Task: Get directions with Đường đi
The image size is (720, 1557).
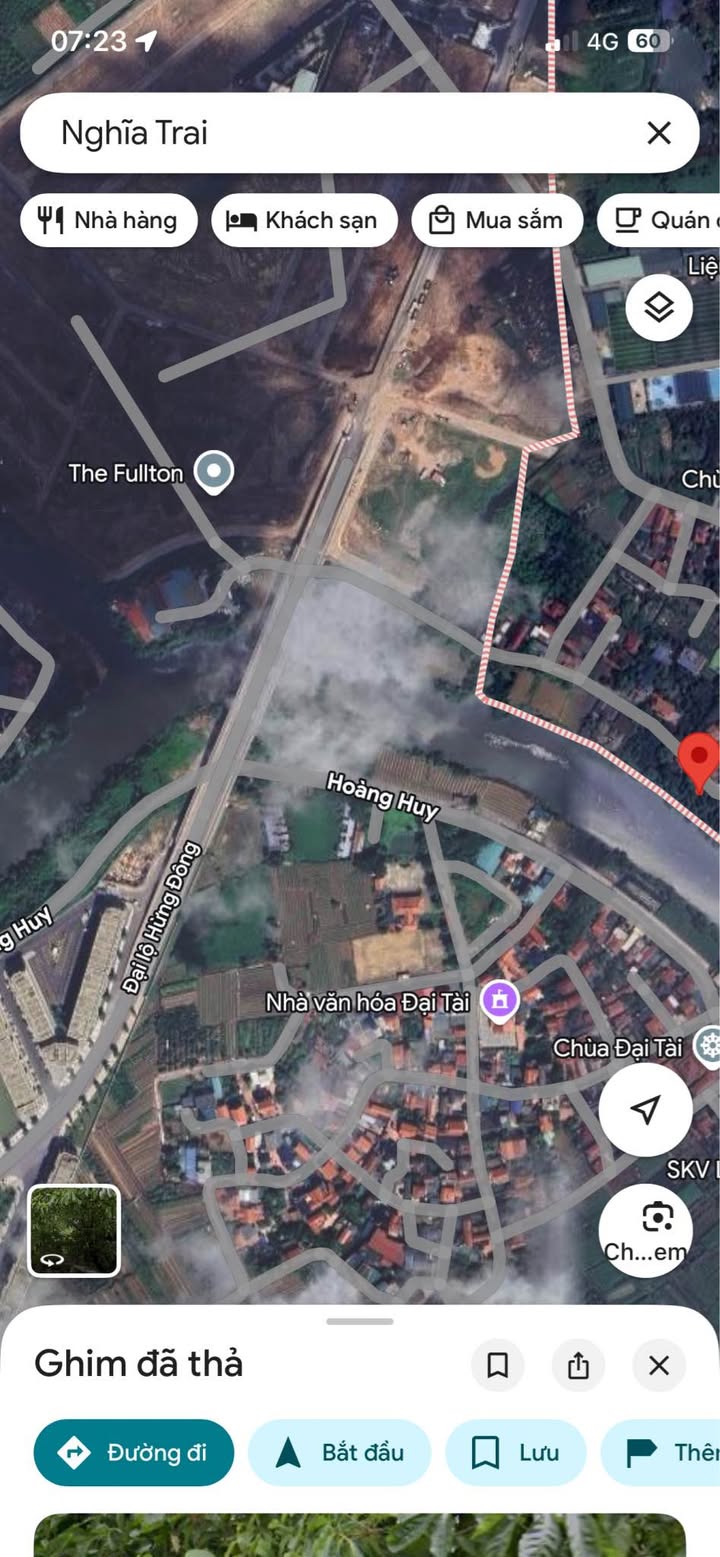Action: [134, 1452]
